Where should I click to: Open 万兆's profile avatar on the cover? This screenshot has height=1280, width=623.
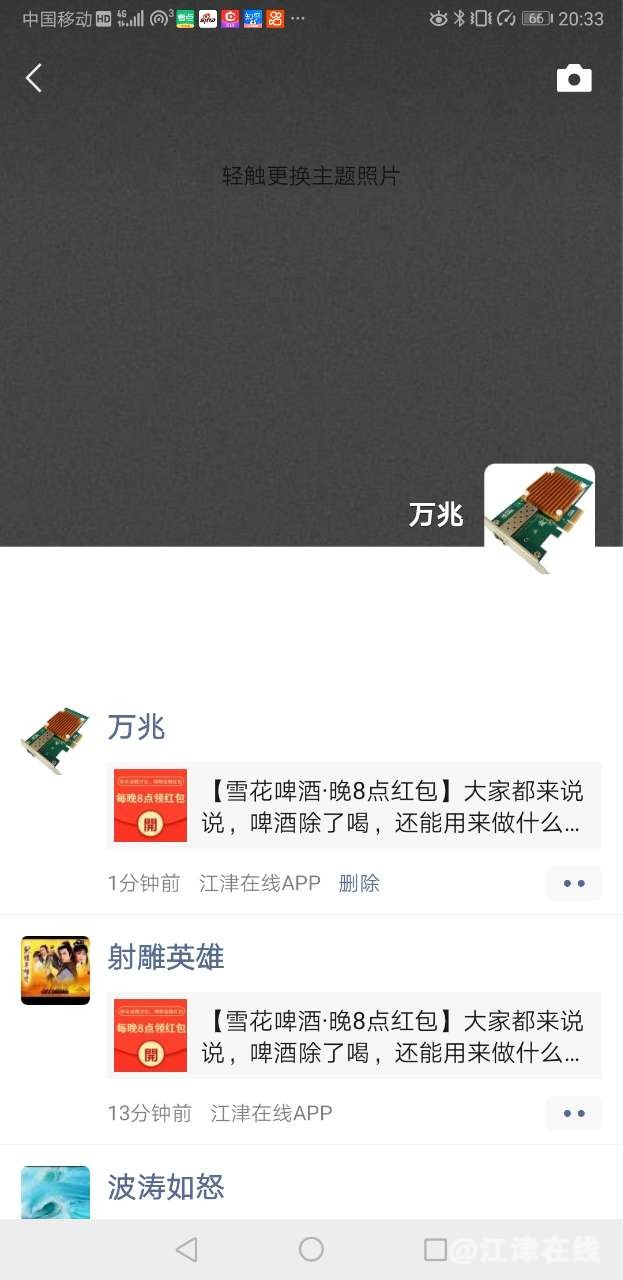click(539, 518)
